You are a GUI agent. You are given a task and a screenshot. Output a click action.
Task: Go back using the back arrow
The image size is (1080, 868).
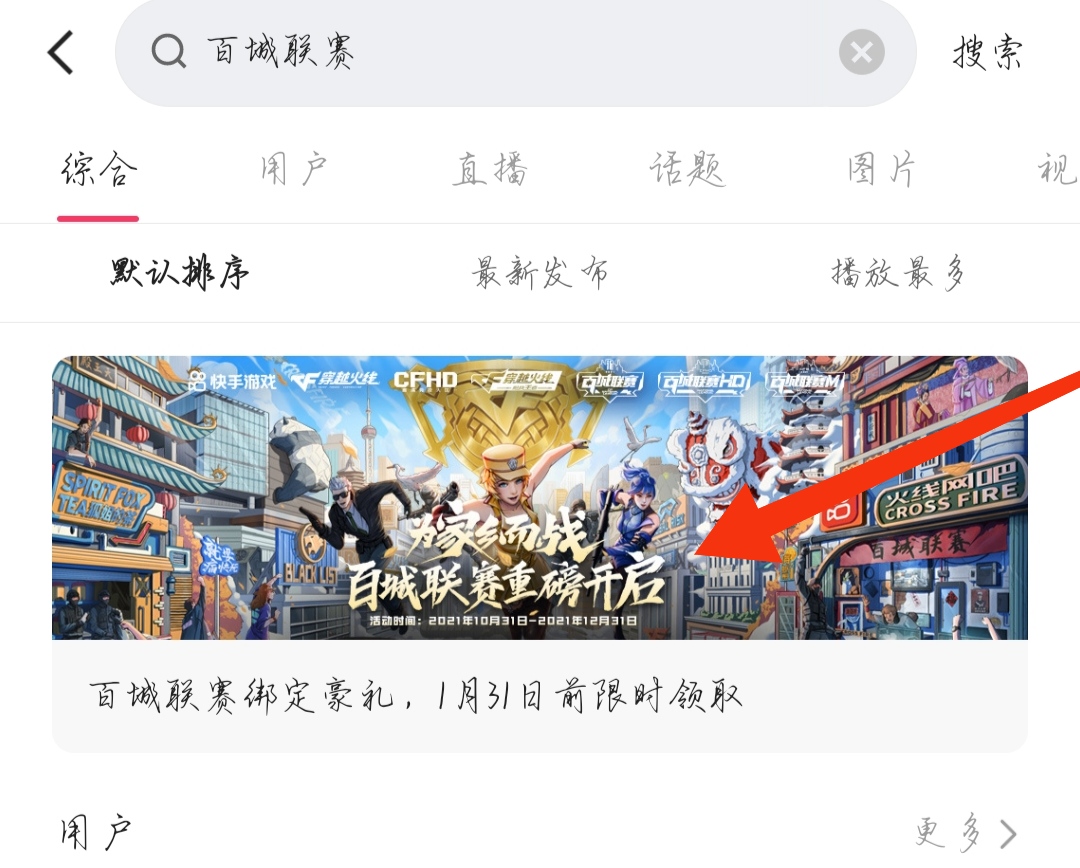[61, 52]
